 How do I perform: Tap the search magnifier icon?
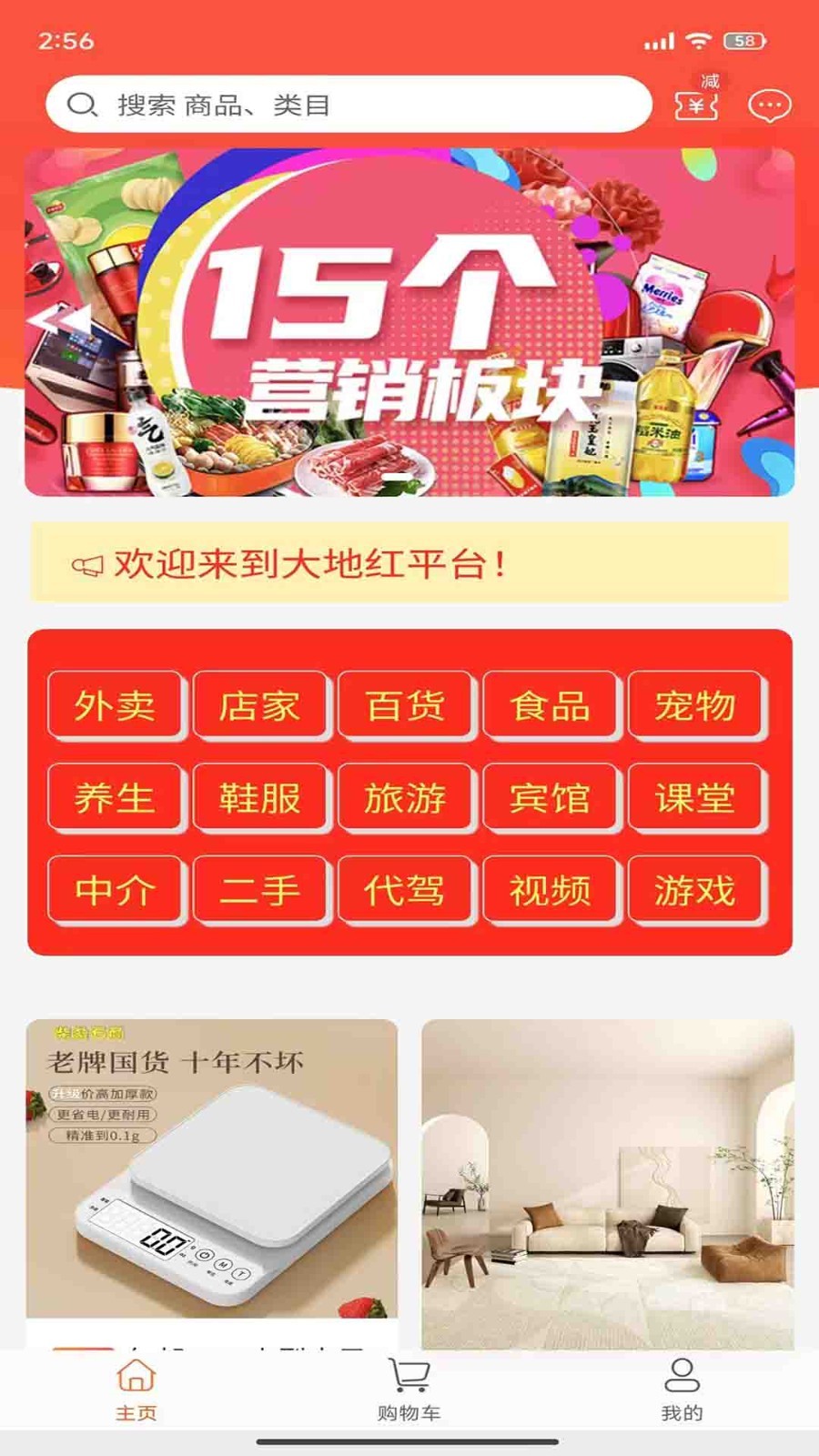click(80, 103)
